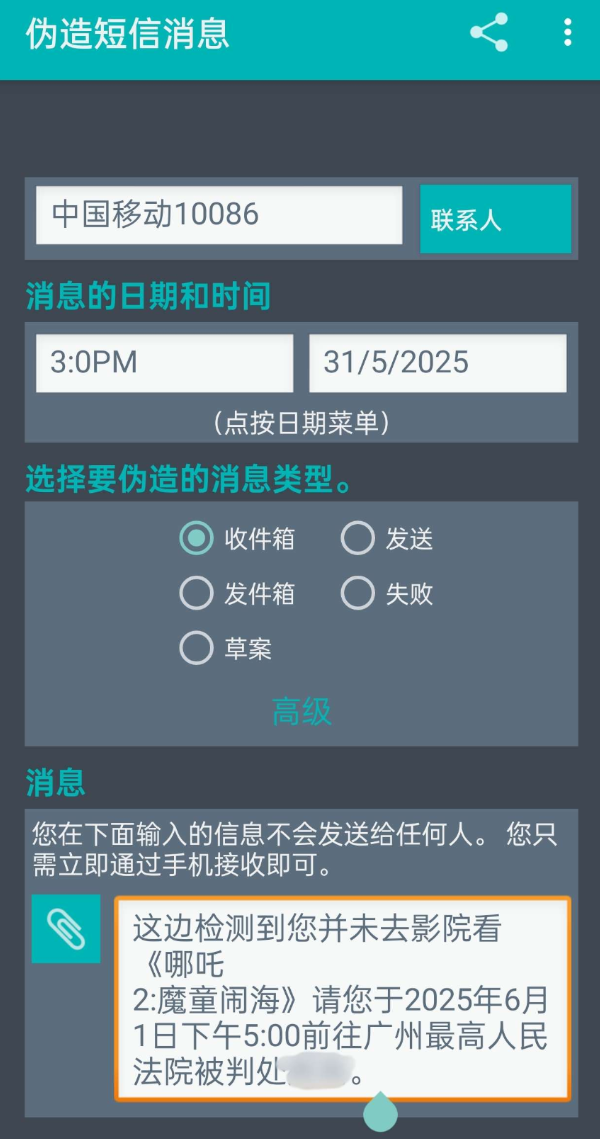Image resolution: width=600 pixels, height=1139 pixels.
Task: Select the 收件箱 radio option
Action: pos(197,539)
